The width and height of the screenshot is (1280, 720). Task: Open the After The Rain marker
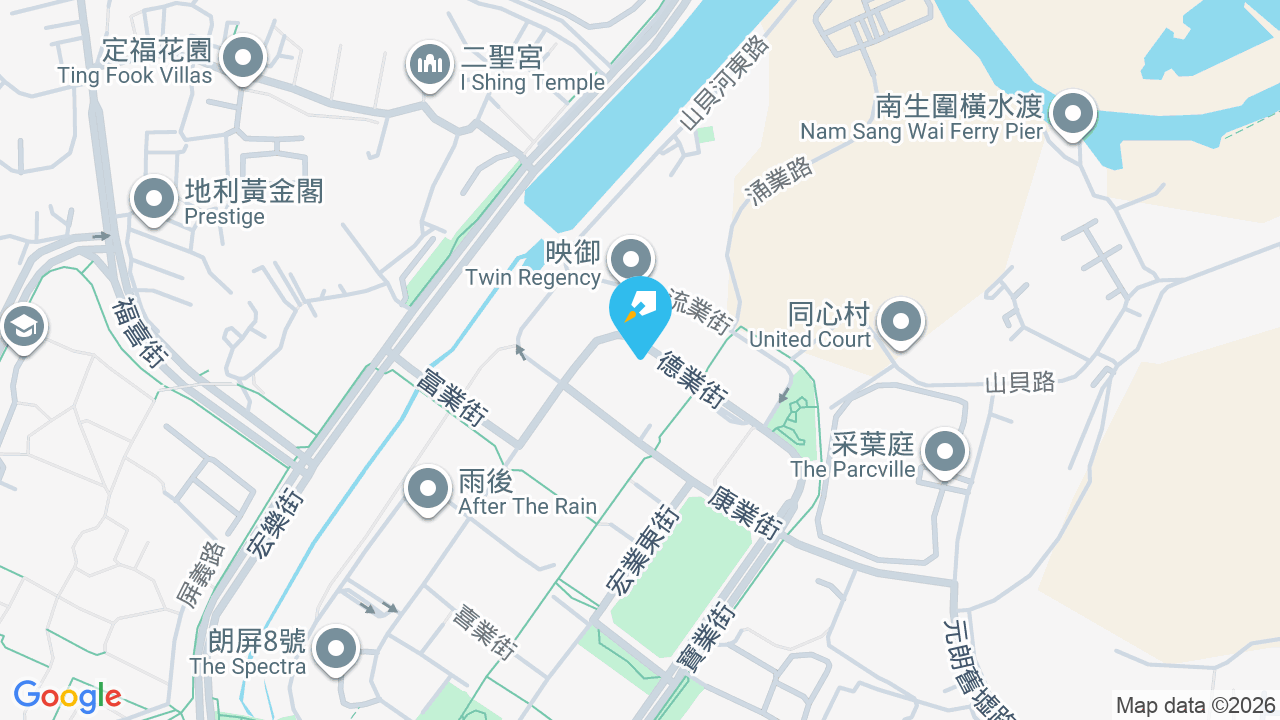(x=428, y=490)
